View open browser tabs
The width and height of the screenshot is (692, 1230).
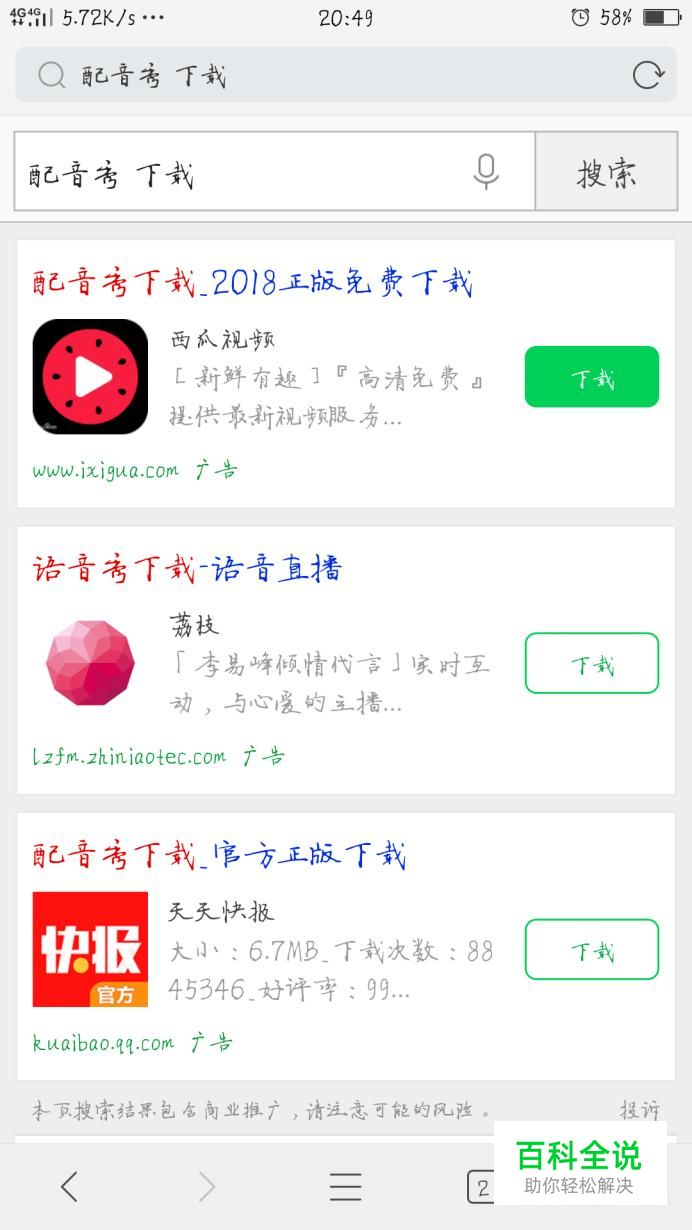[482, 1187]
